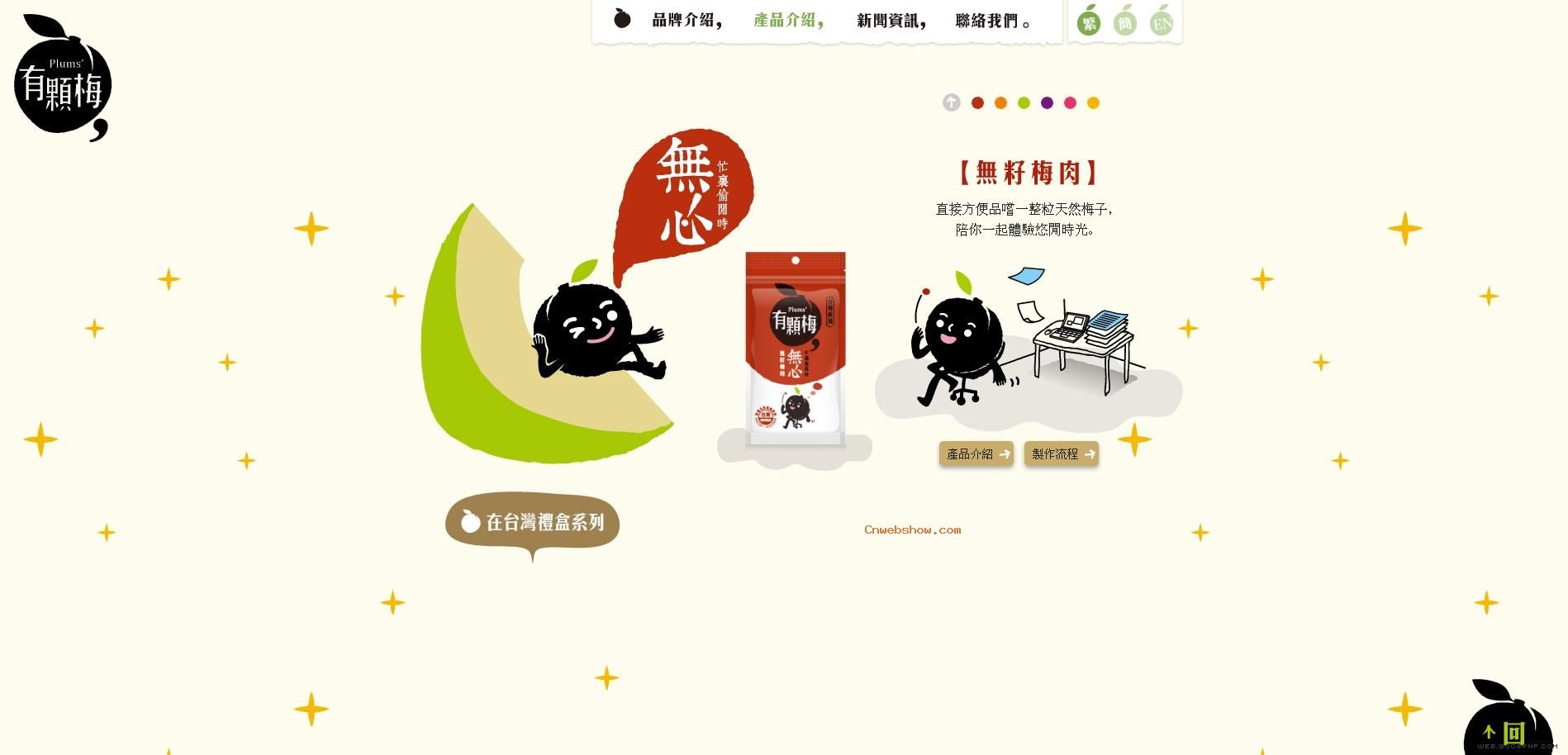This screenshot has width=1568, height=755.
Task: Open the 在台灣禮盒系列 gift box series
Action: coord(533,522)
